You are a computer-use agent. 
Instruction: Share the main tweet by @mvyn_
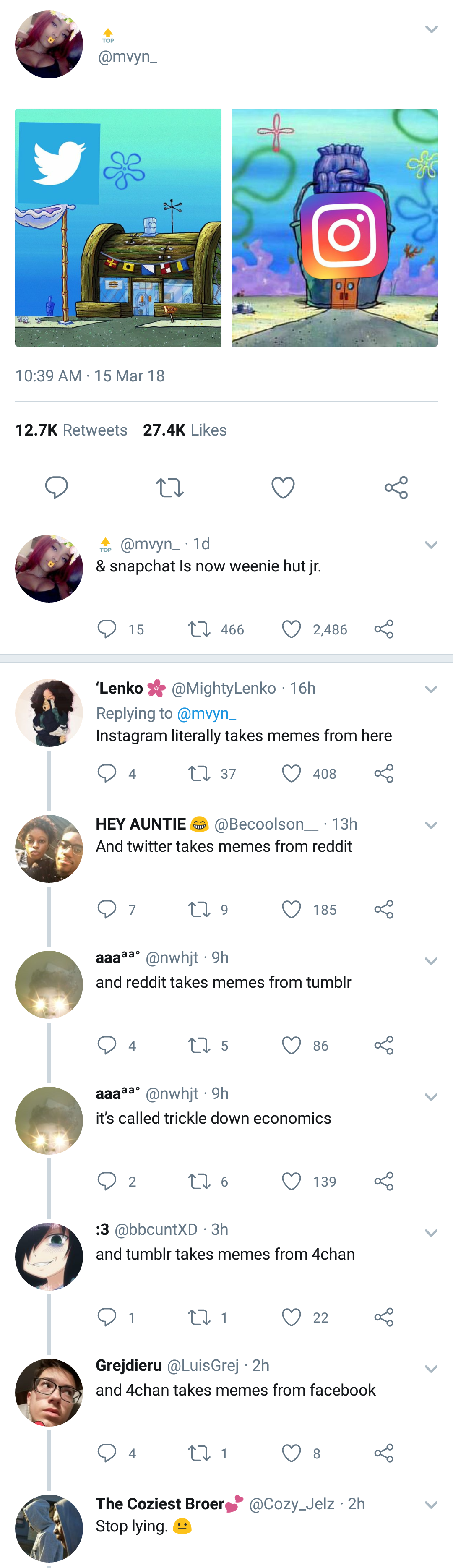click(396, 488)
